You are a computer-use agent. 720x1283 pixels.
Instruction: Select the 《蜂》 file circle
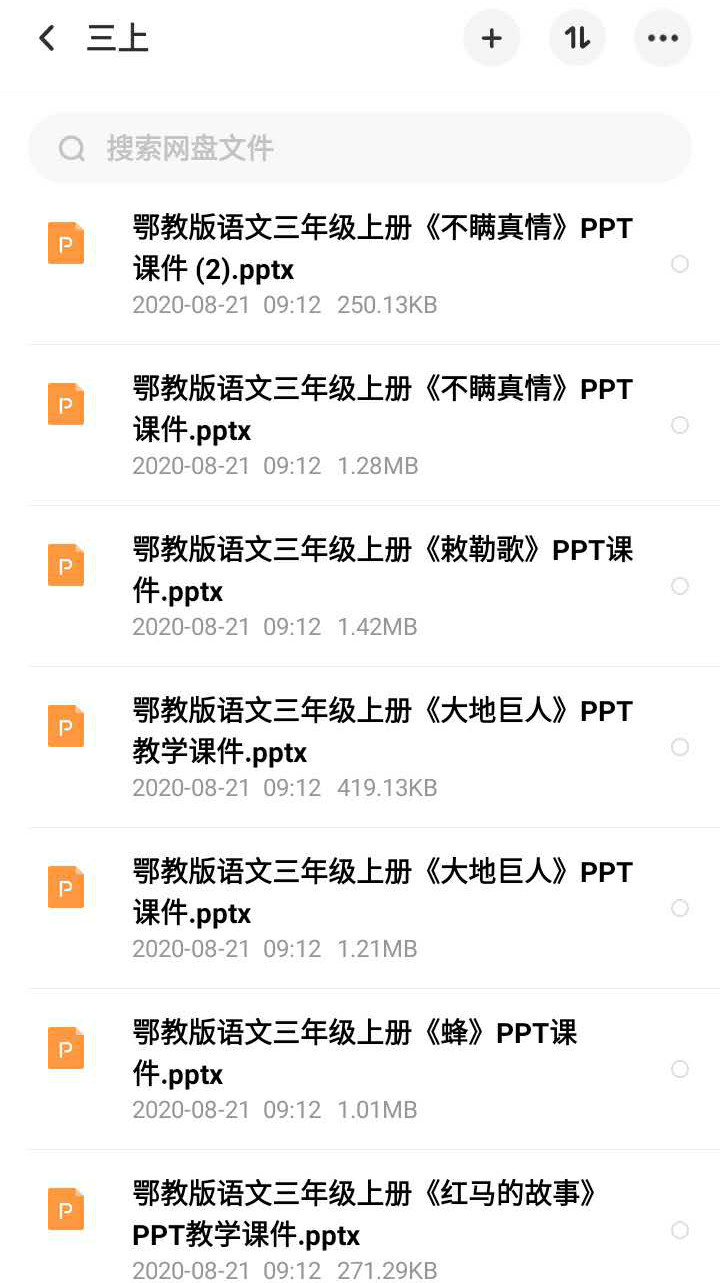(x=680, y=1069)
